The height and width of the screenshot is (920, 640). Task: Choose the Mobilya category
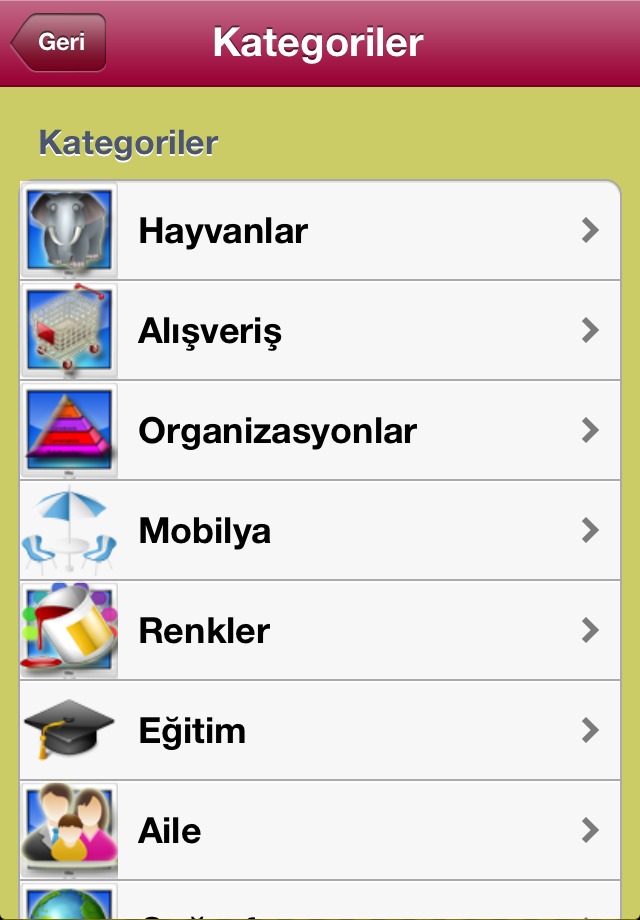pyautogui.click(x=320, y=531)
